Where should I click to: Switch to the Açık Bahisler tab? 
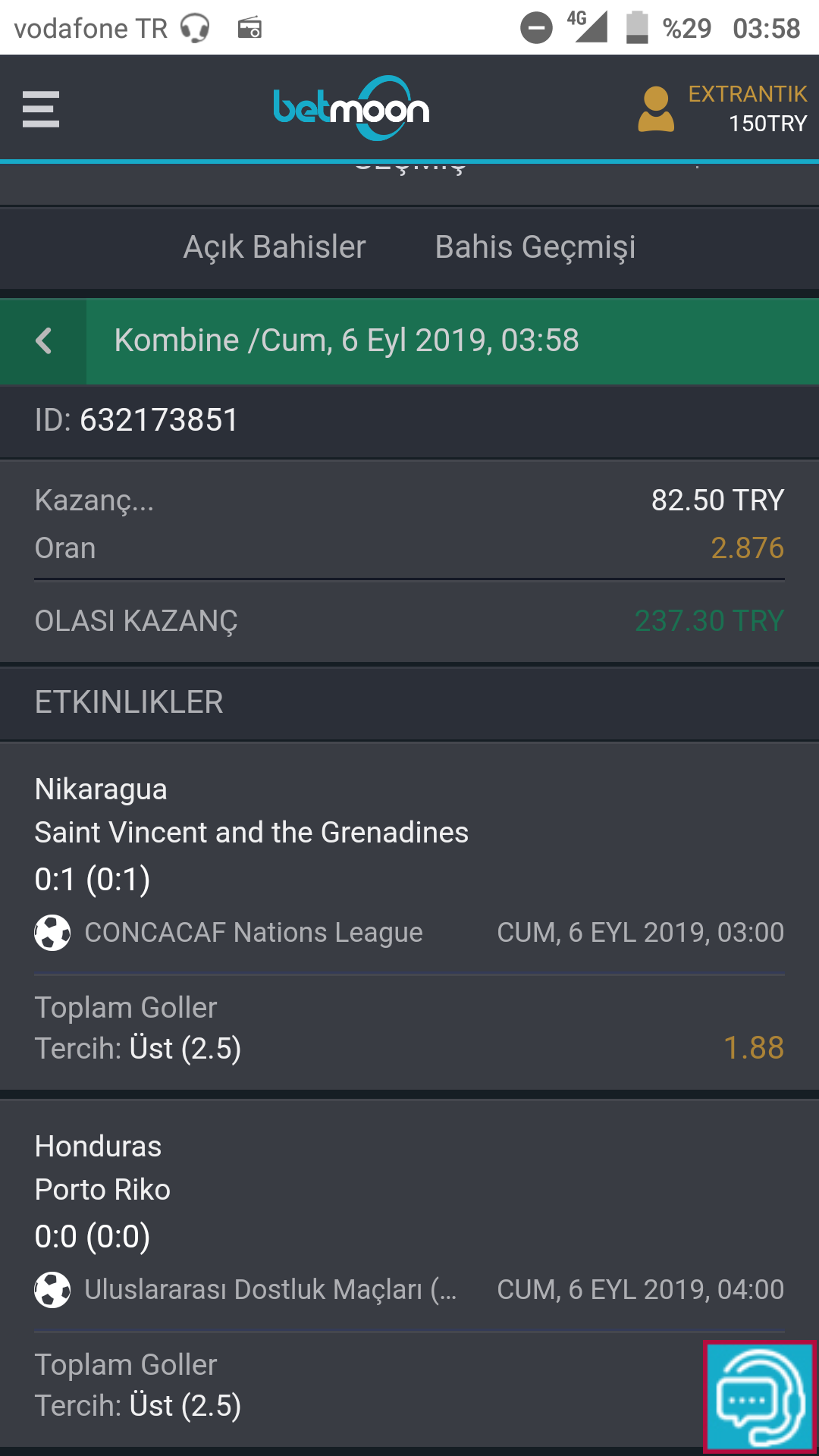point(275,247)
